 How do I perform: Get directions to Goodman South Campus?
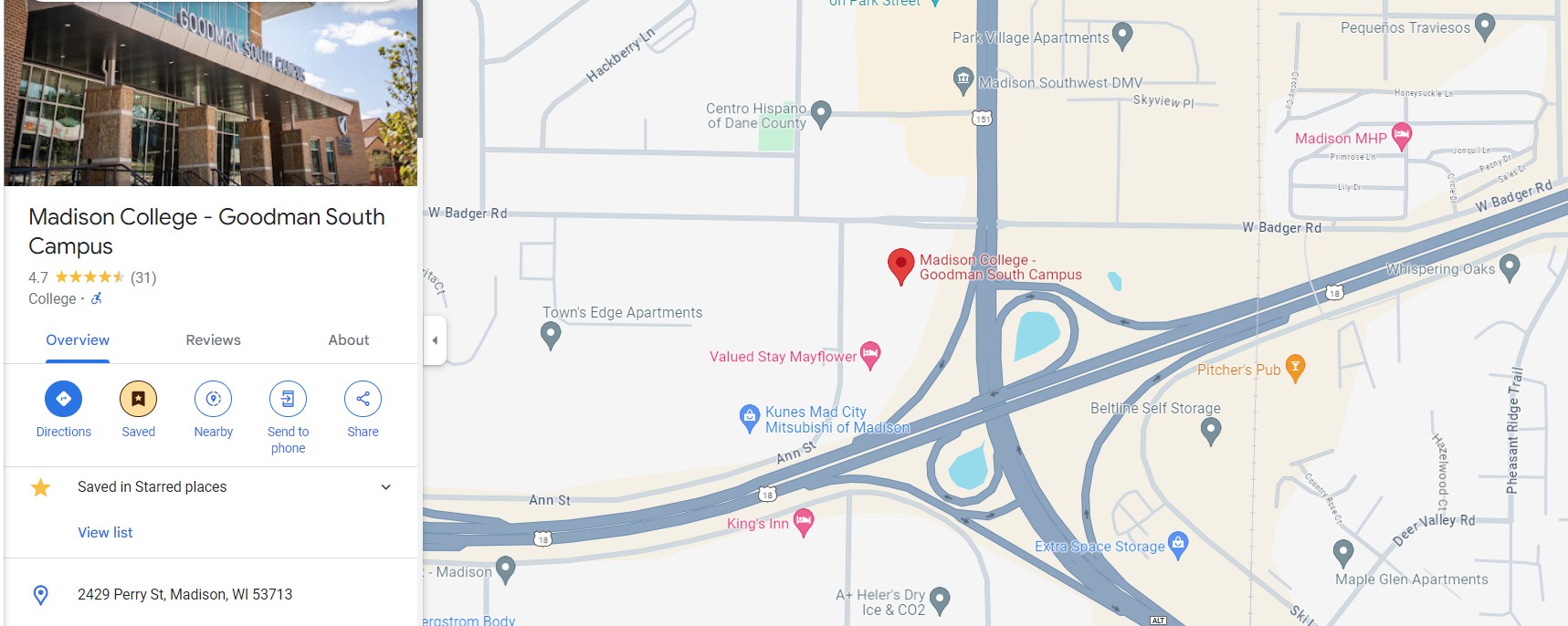coord(64,399)
